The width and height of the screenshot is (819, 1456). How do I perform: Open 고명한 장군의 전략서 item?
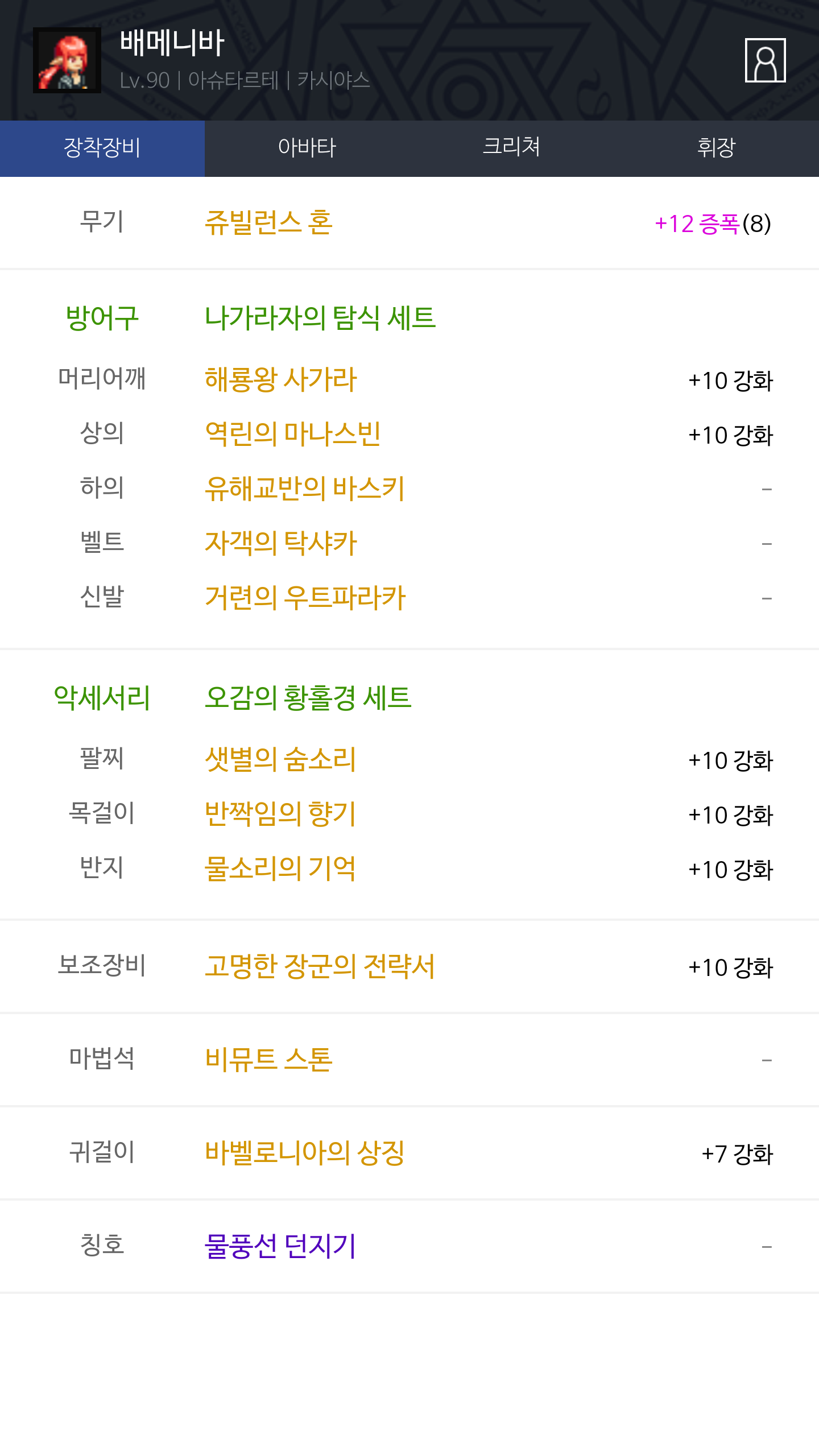[320, 966]
